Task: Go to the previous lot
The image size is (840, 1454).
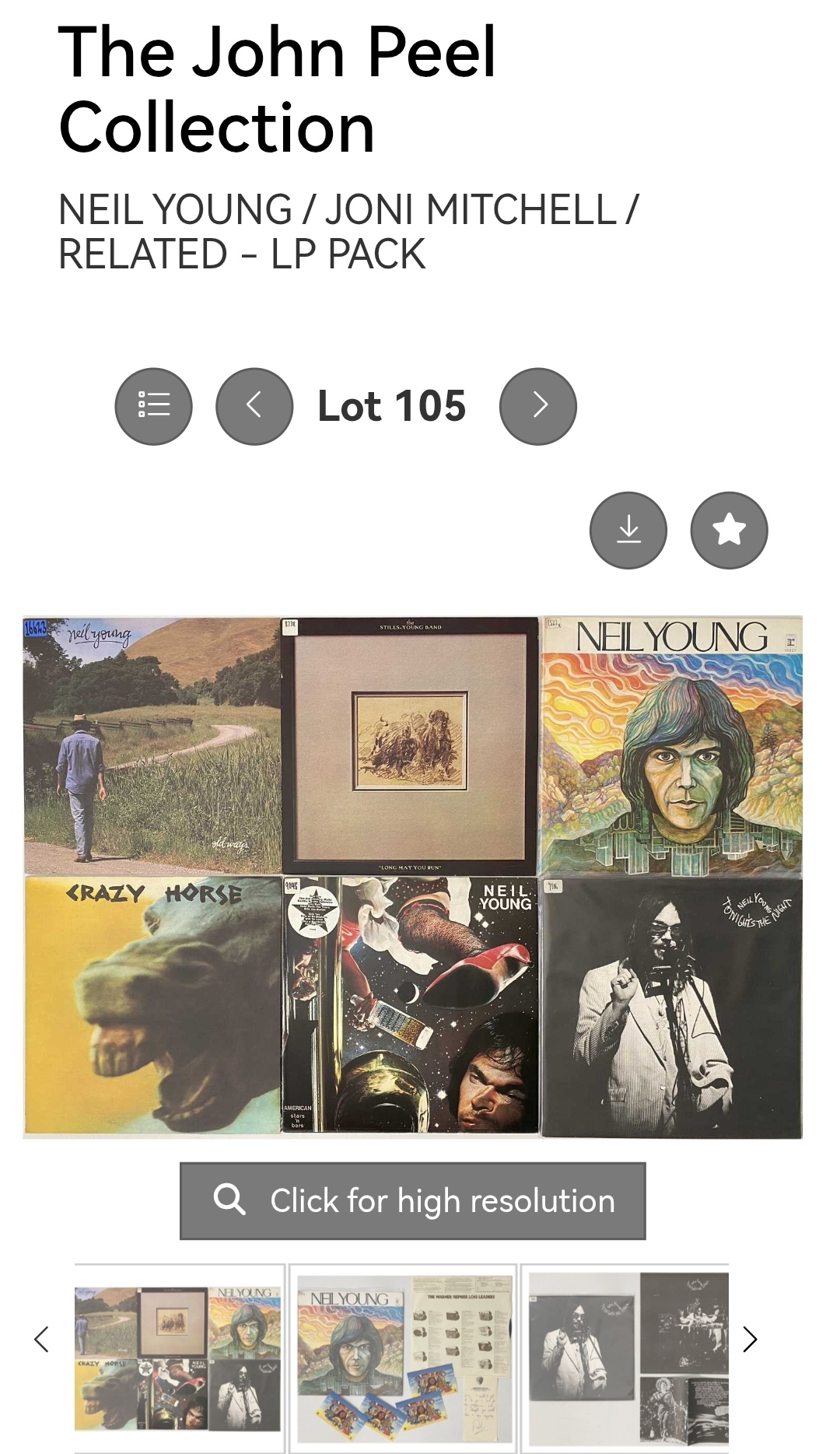Action: coord(254,406)
